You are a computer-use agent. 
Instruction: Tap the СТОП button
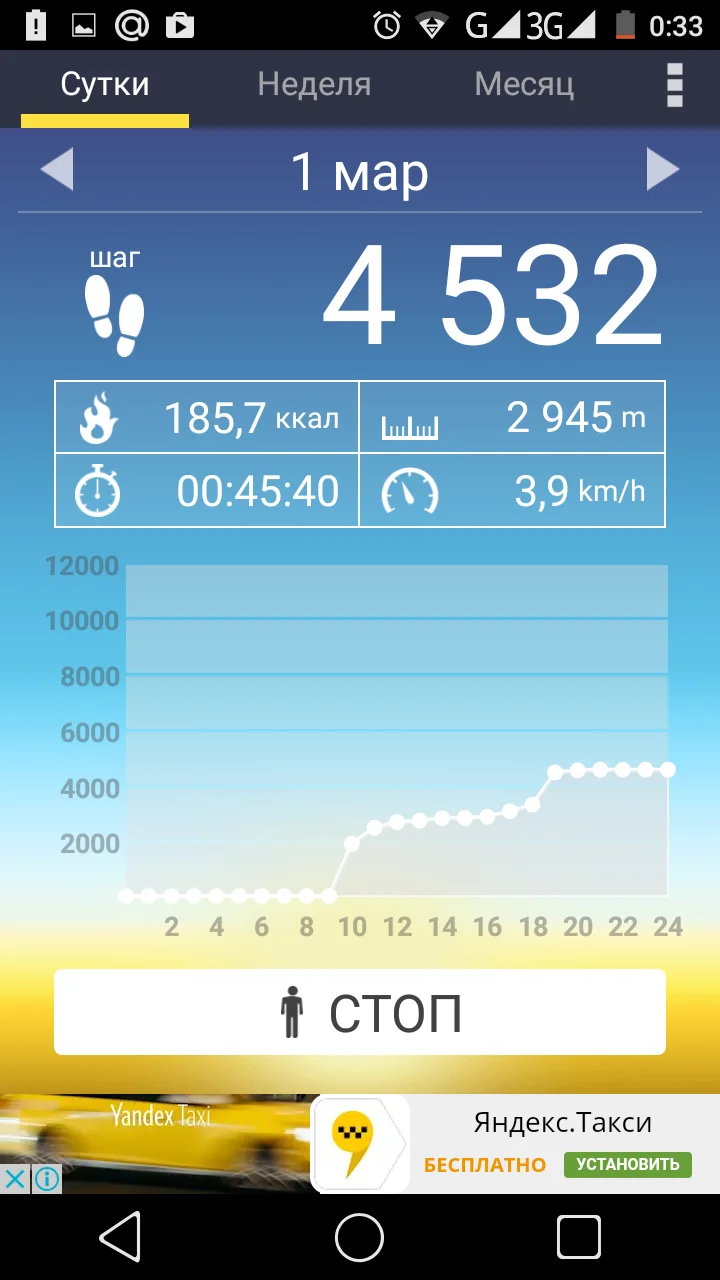(360, 1012)
